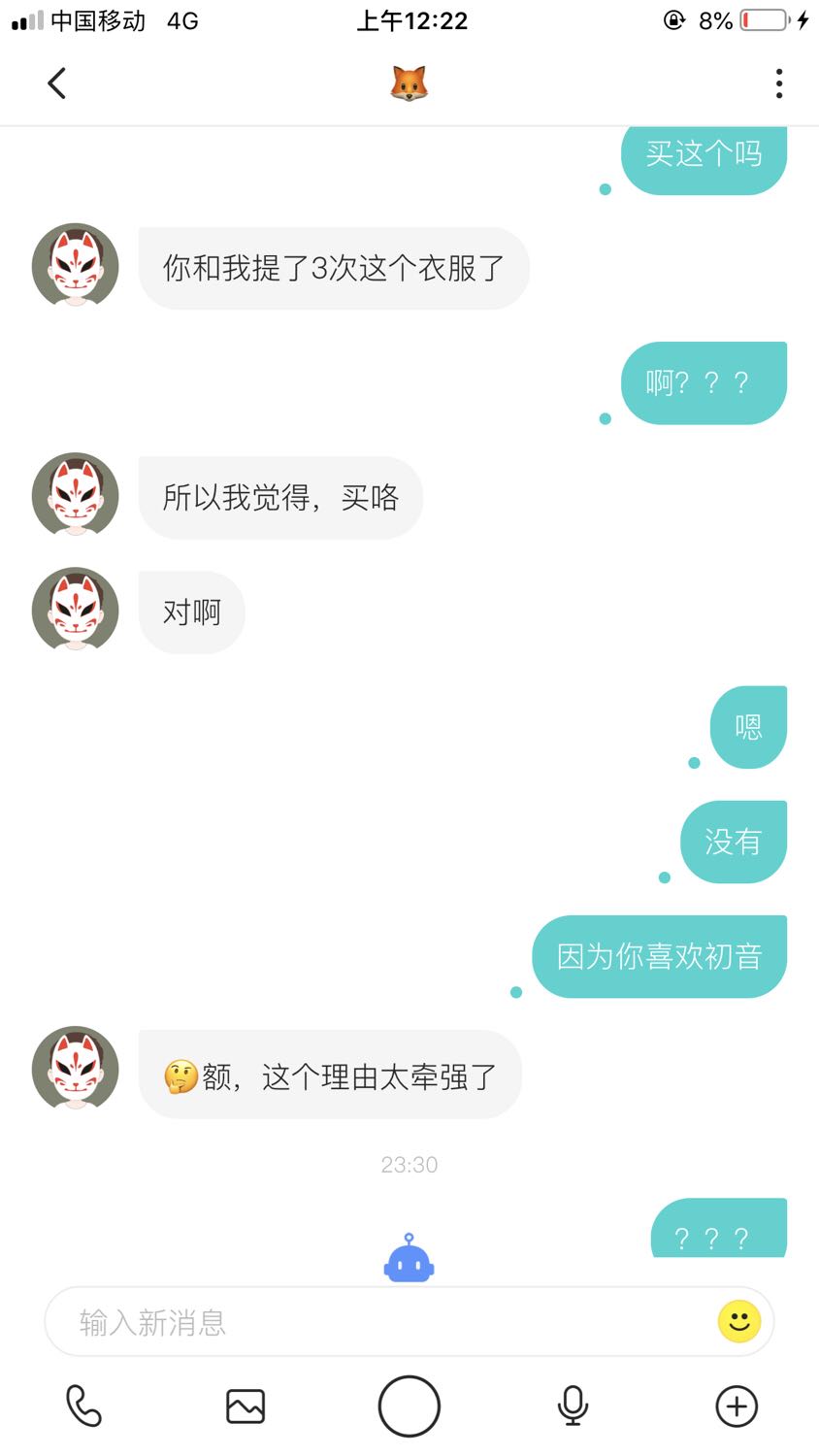Open the image gallery picker
Viewport: 819px width, 1456px height.
click(246, 1406)
